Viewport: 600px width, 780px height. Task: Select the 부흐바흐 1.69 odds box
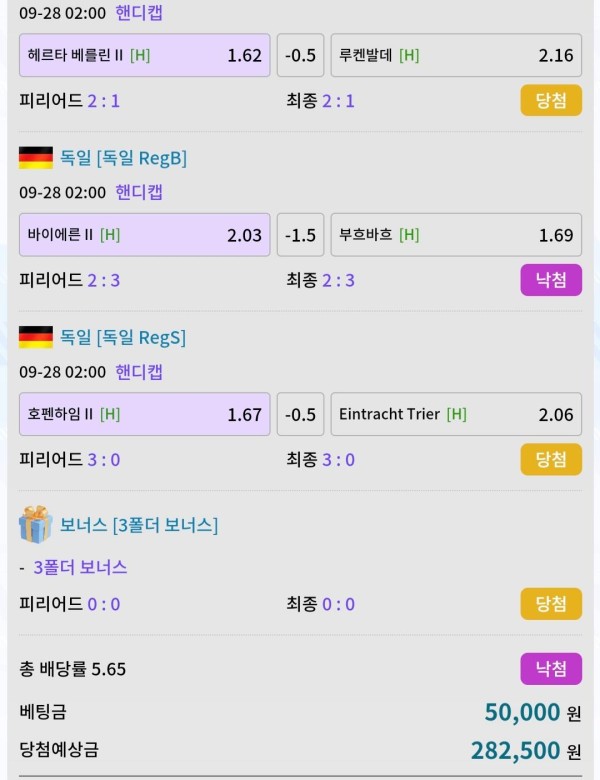click(456, 235)
